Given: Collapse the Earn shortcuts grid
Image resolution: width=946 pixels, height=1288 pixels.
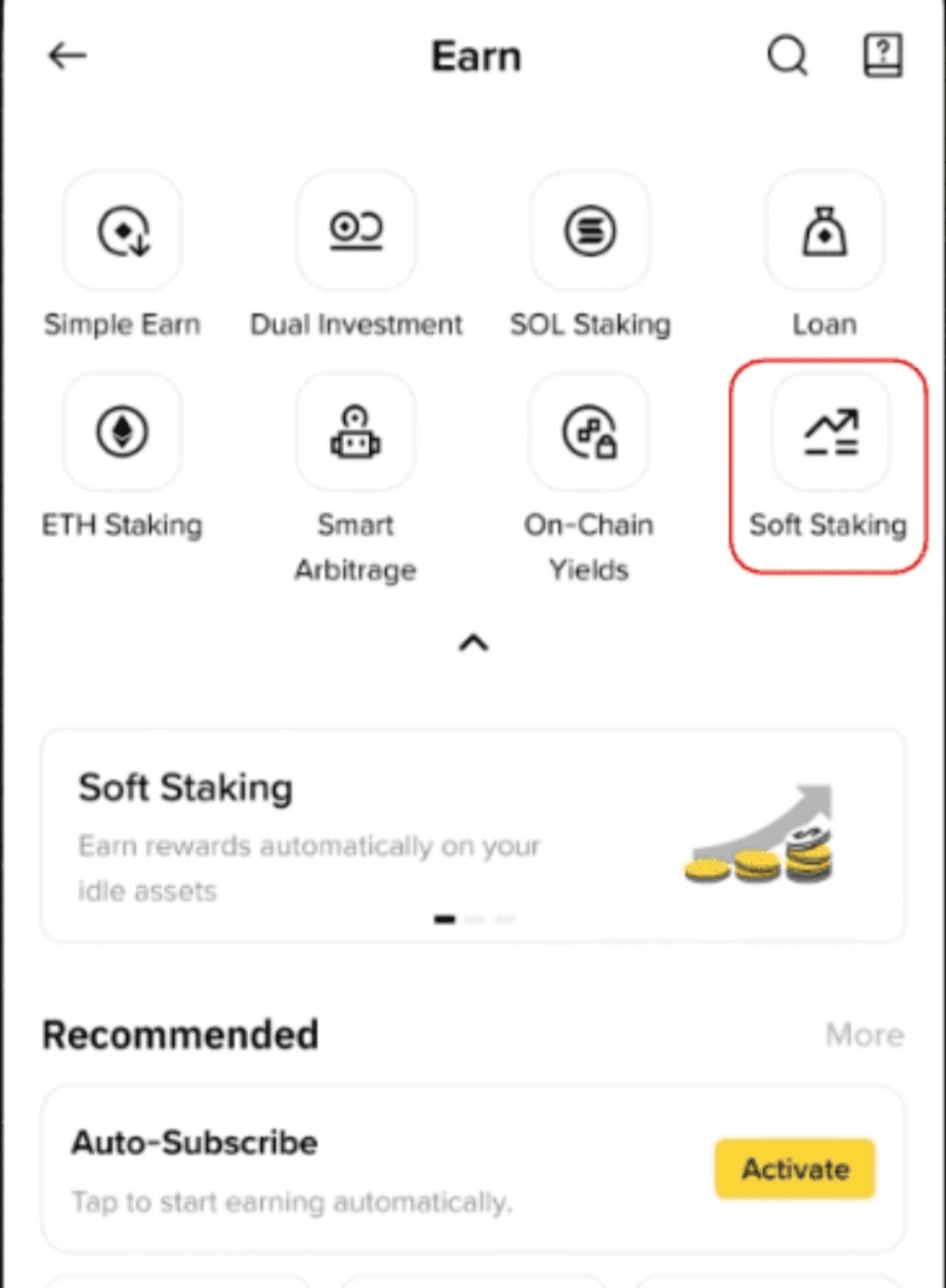Looking at the screenshot, I should 473,644.
